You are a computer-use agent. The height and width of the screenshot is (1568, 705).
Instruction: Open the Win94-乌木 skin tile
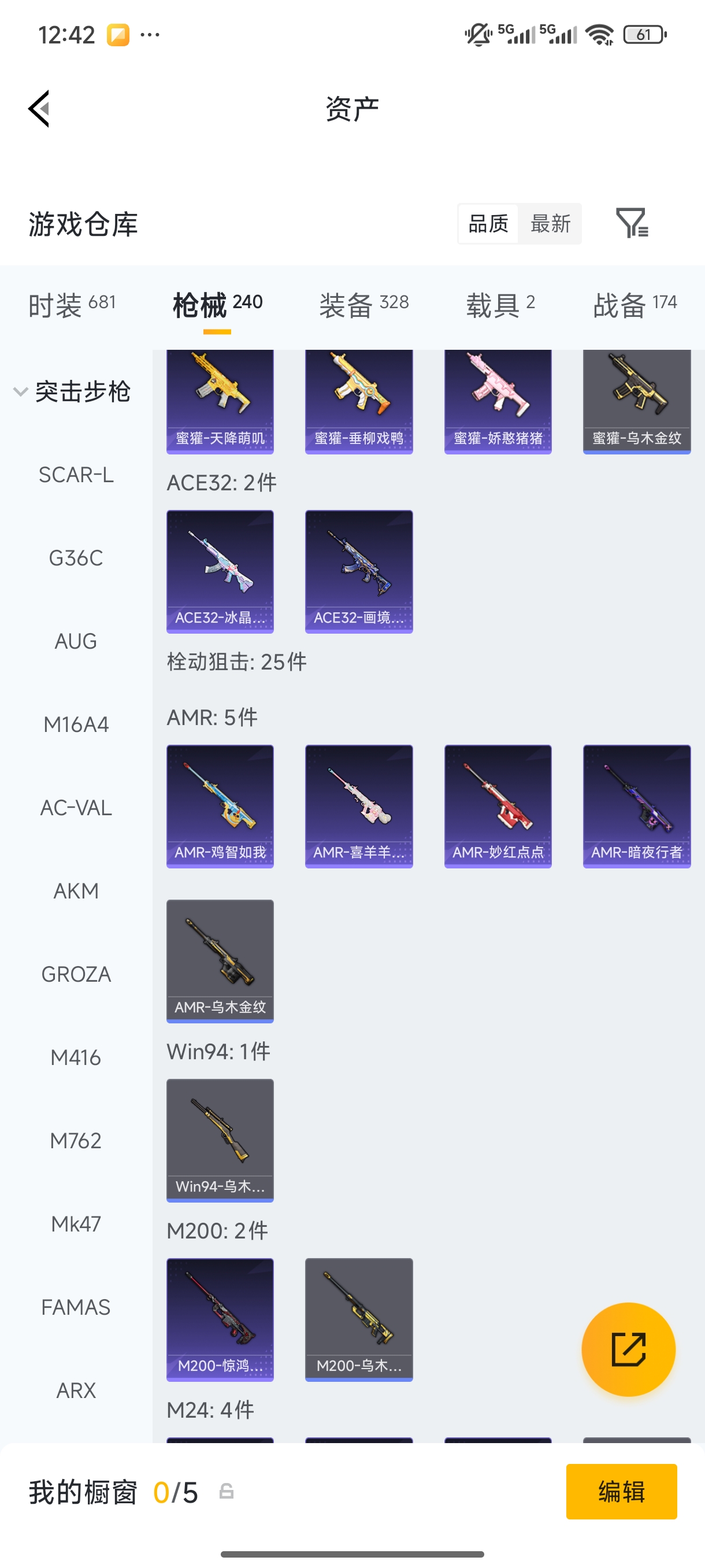coord(220,1140)
